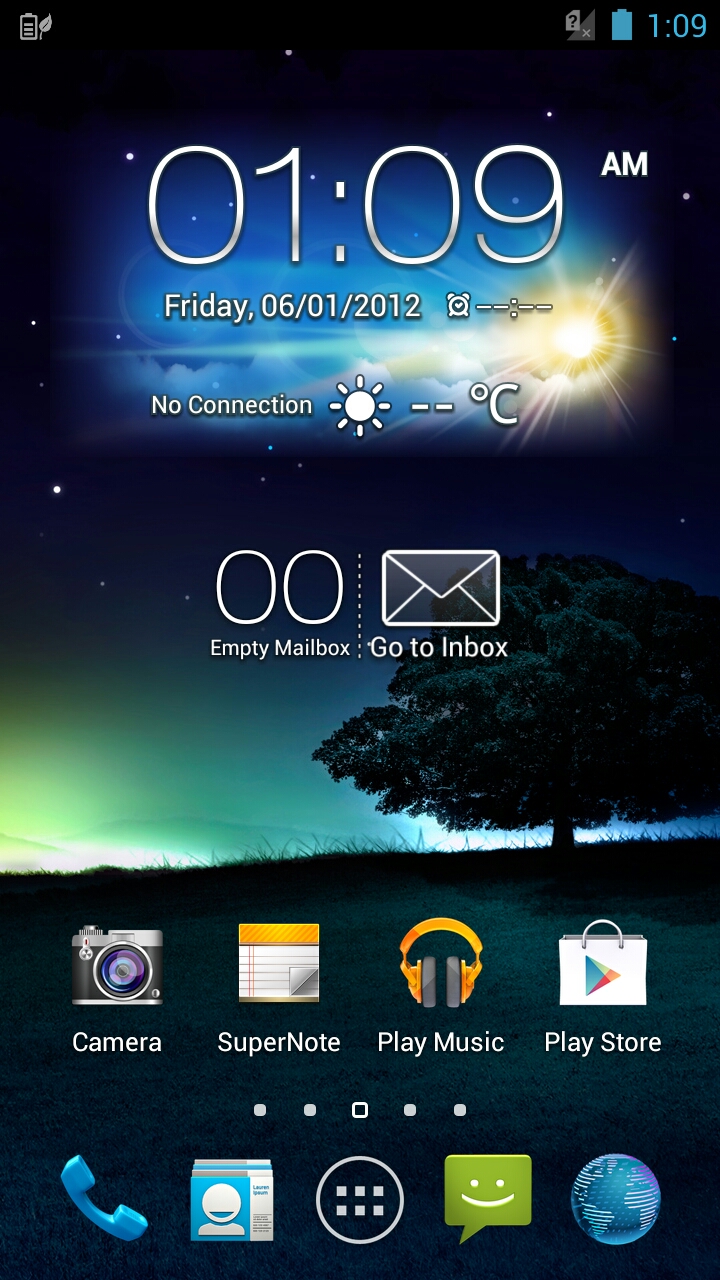Open the clock widget time
Screen dimensions: 720x1280
point(356,206)
